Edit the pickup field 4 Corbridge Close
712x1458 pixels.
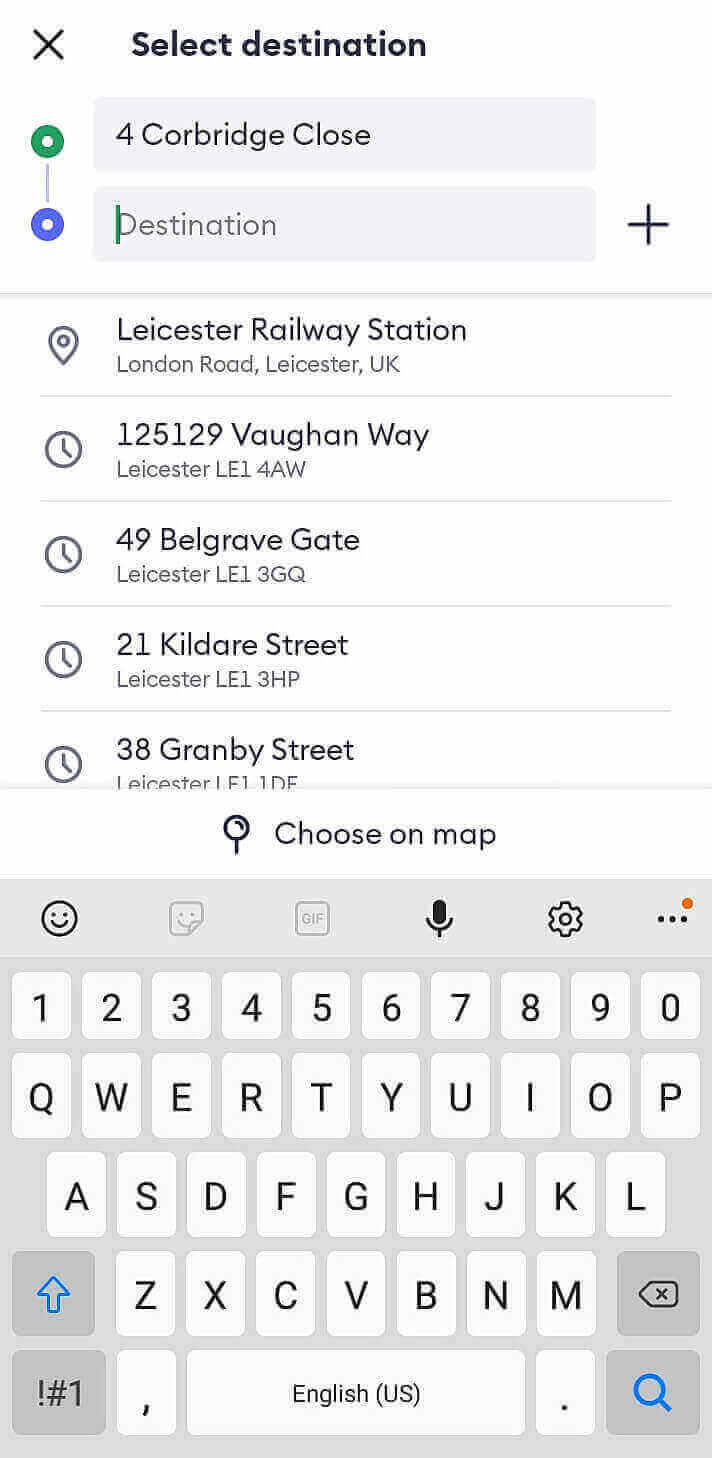[x=344, y=135]
